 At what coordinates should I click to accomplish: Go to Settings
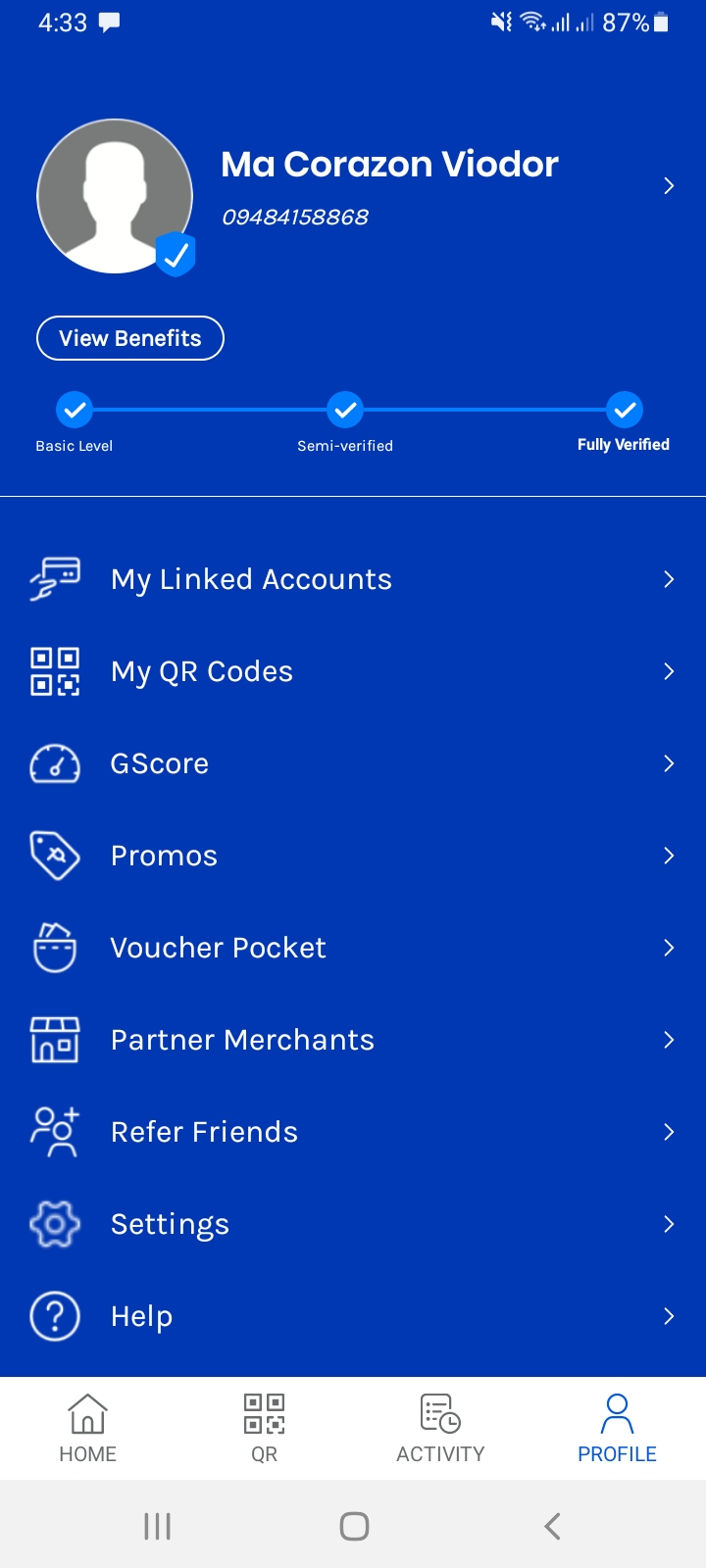(353, 1224)
